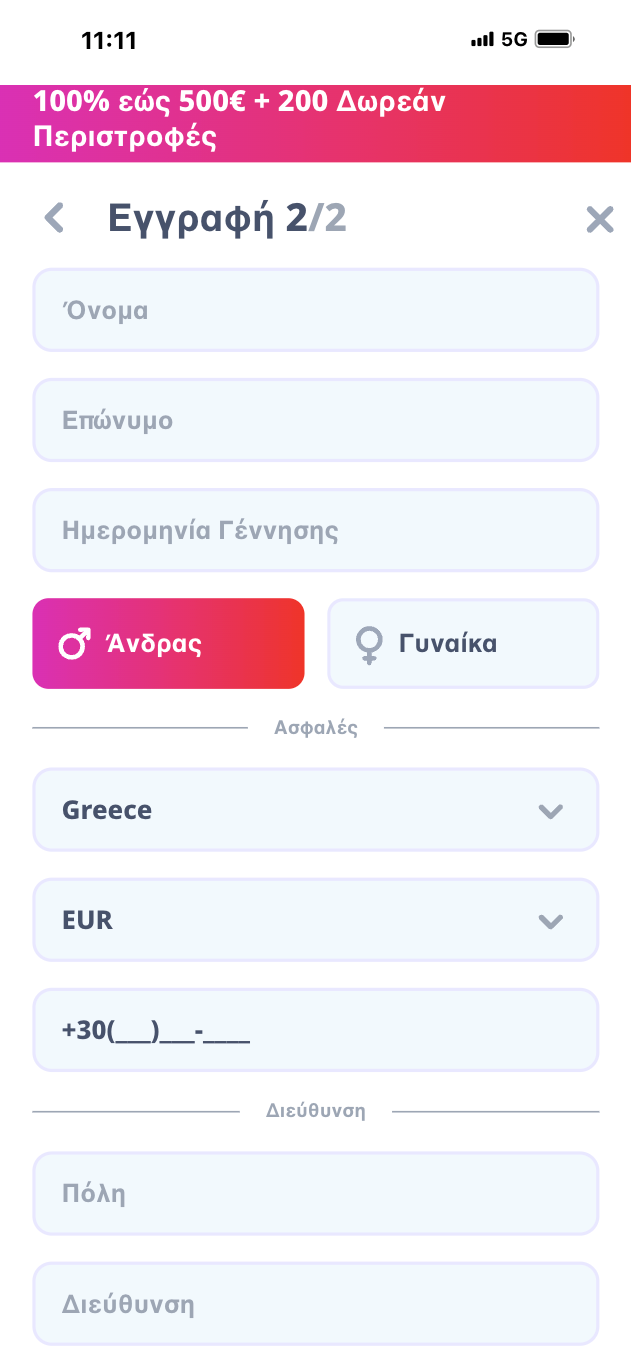Tap the Όνομα first name field
Image resolution: width=631 pixels, height=1367 pixels.
click(x=315, y=310)
